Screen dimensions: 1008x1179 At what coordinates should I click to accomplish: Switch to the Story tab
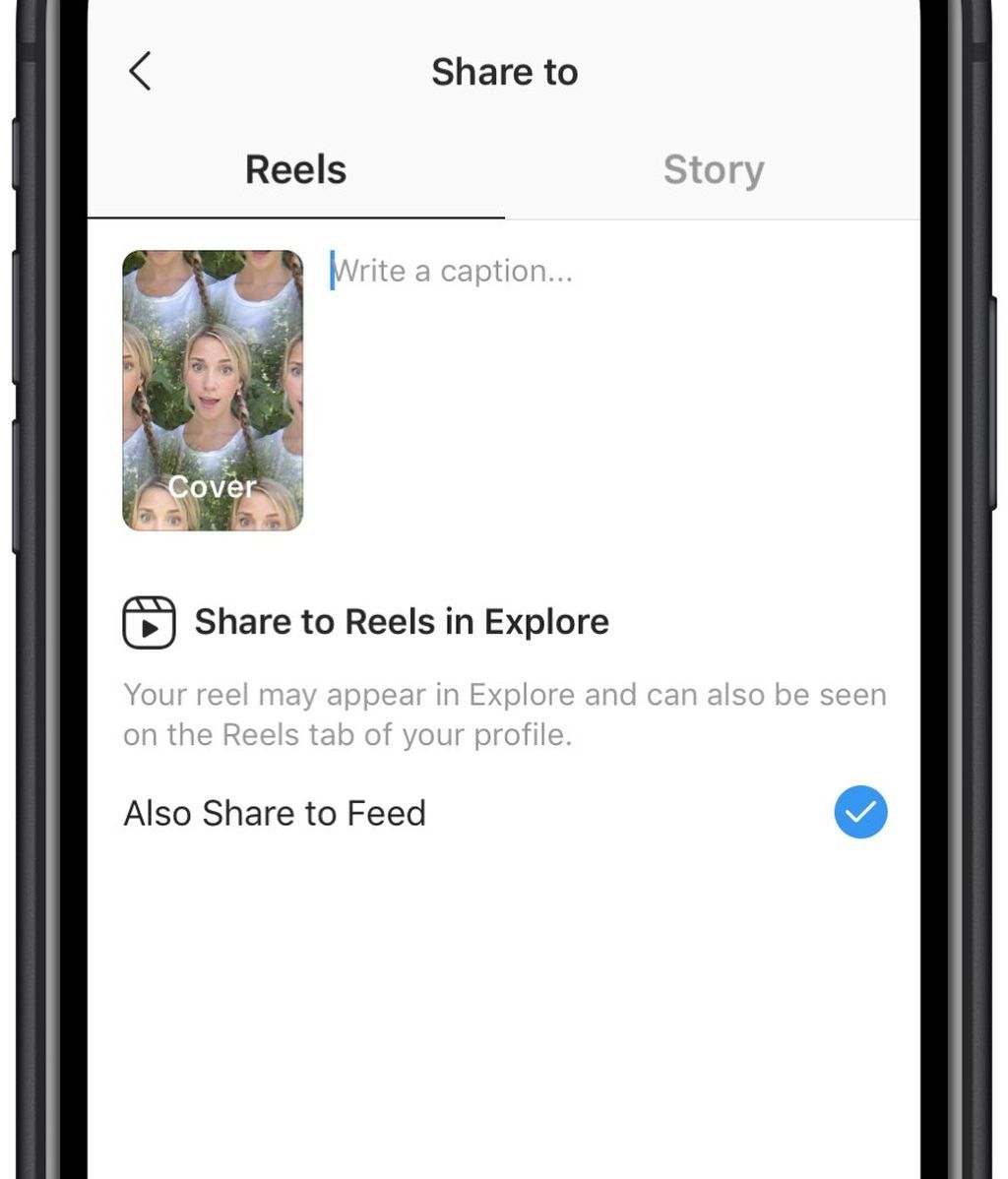pos(713,169)
